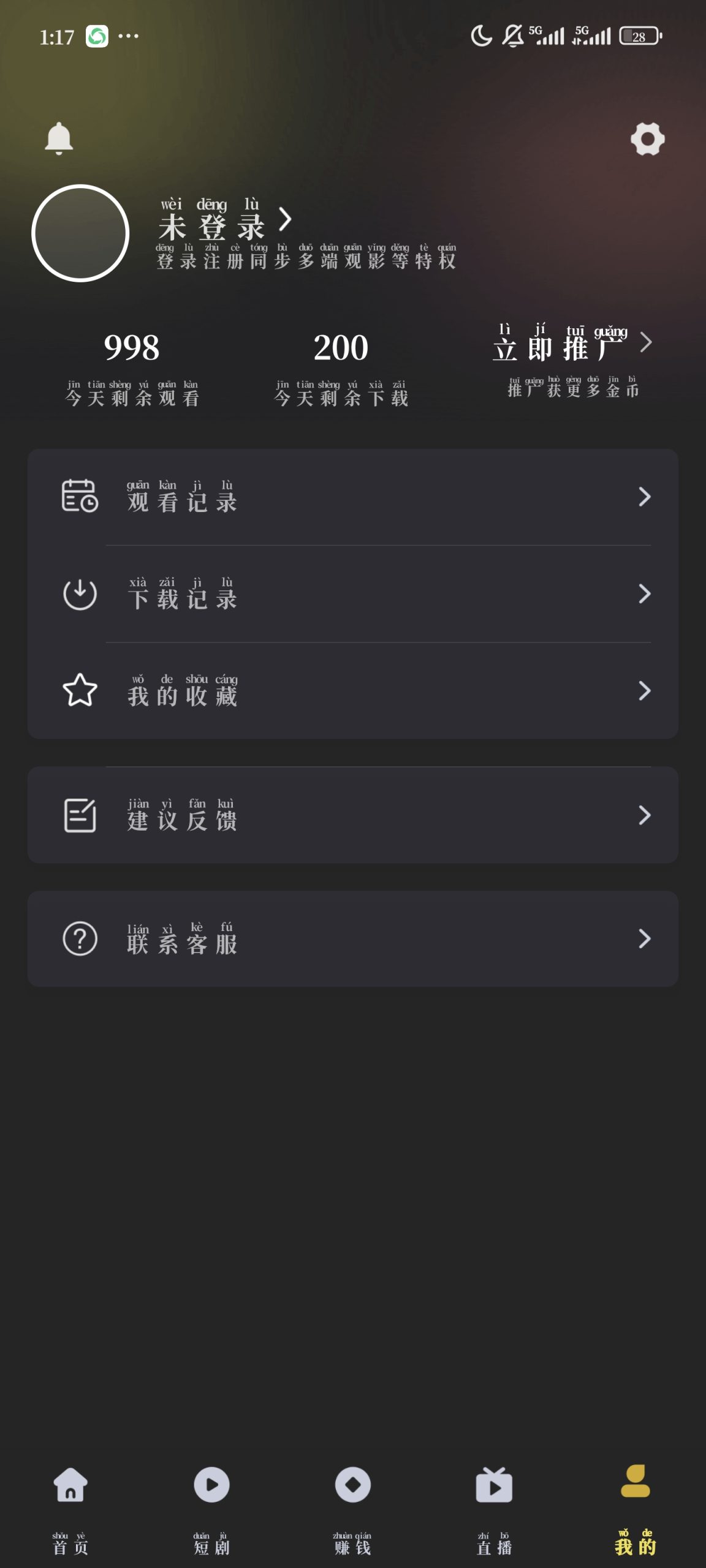This screenshot has height=1568, width=706.
Task: Open the notifications bell
Action: (x=59, y=138)
